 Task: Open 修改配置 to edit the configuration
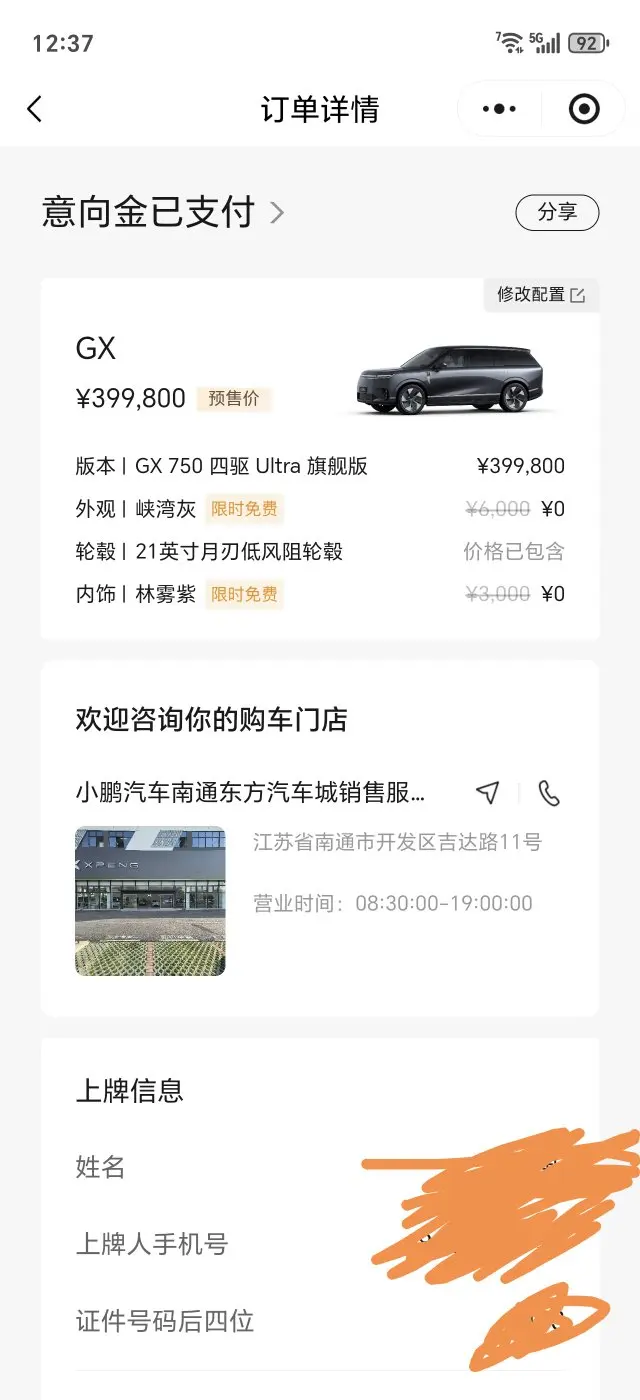click(541, 295)
